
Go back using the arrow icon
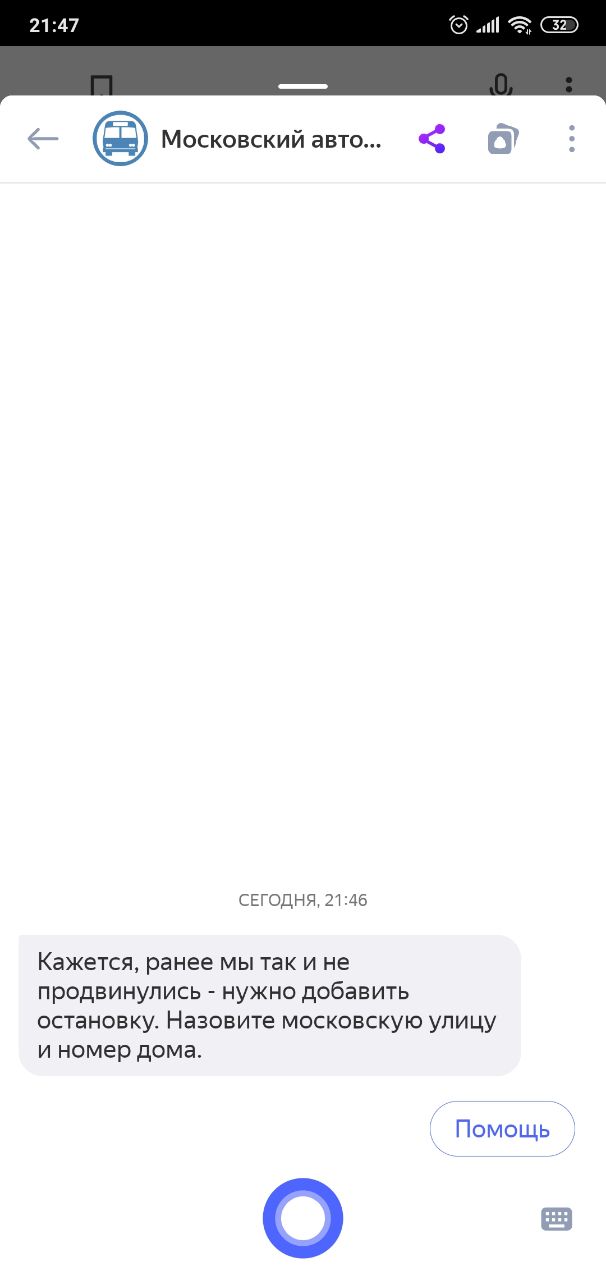point(43,139)
